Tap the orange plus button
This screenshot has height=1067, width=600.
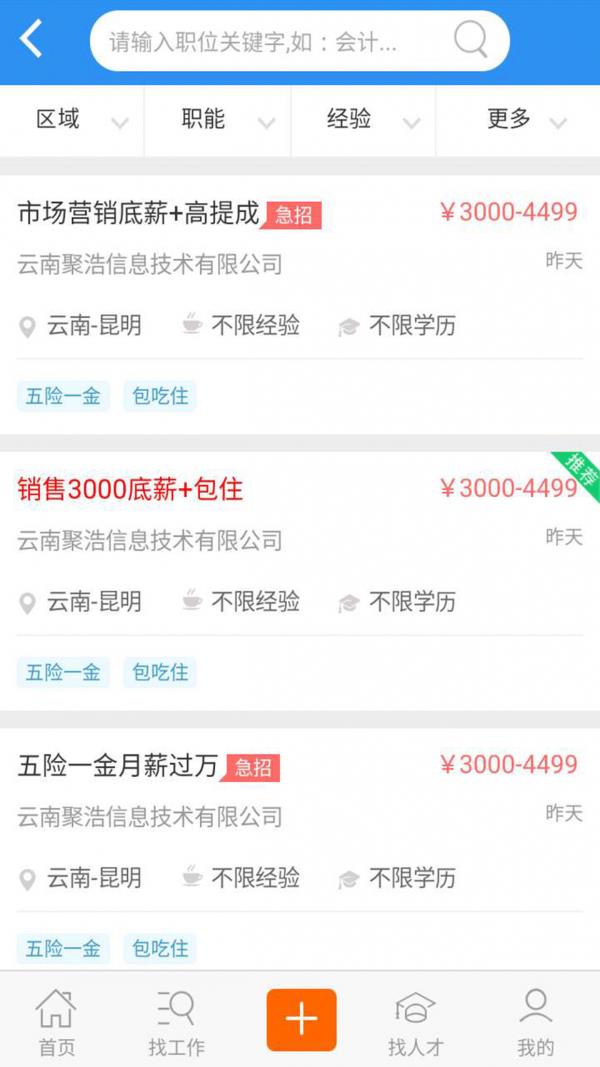point(301,1019)
